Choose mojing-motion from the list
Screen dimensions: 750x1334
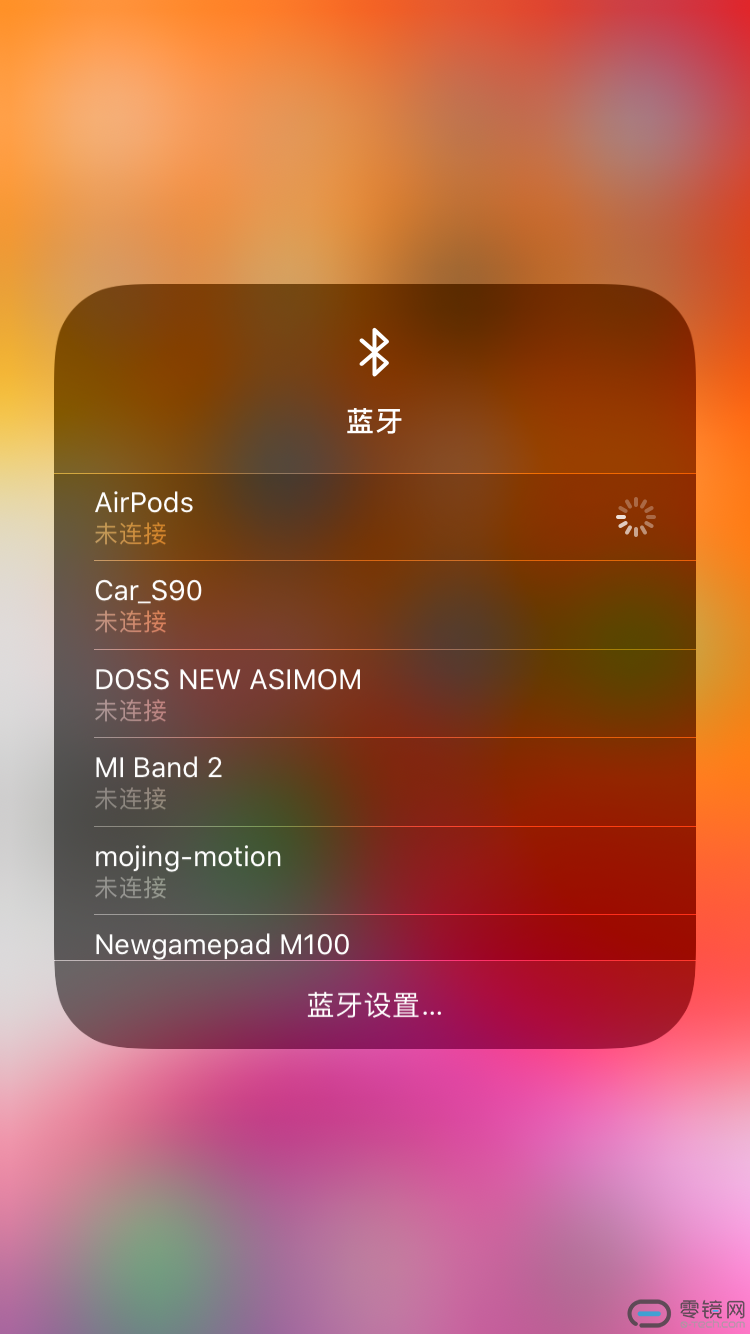375,871
